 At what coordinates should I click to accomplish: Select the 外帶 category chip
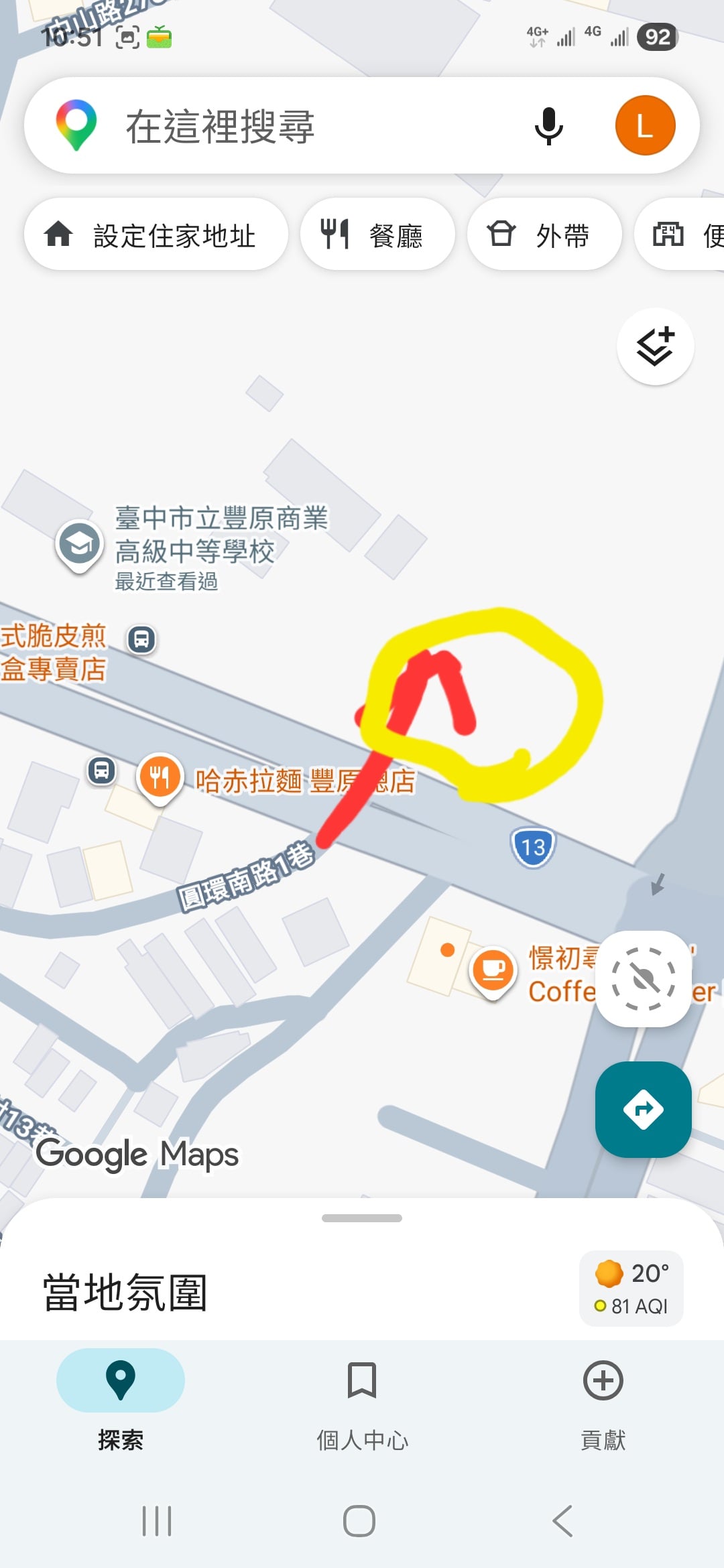tap(544, 235)
